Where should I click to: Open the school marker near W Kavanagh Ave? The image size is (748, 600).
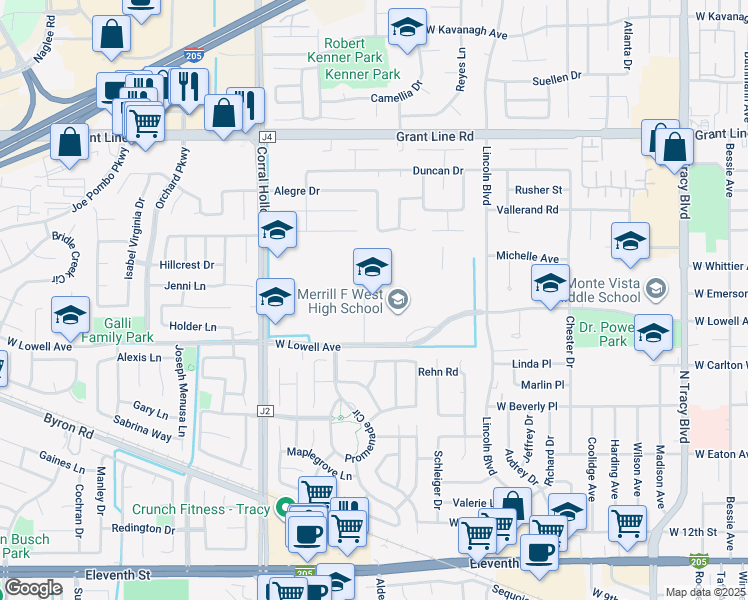(407, 31)
